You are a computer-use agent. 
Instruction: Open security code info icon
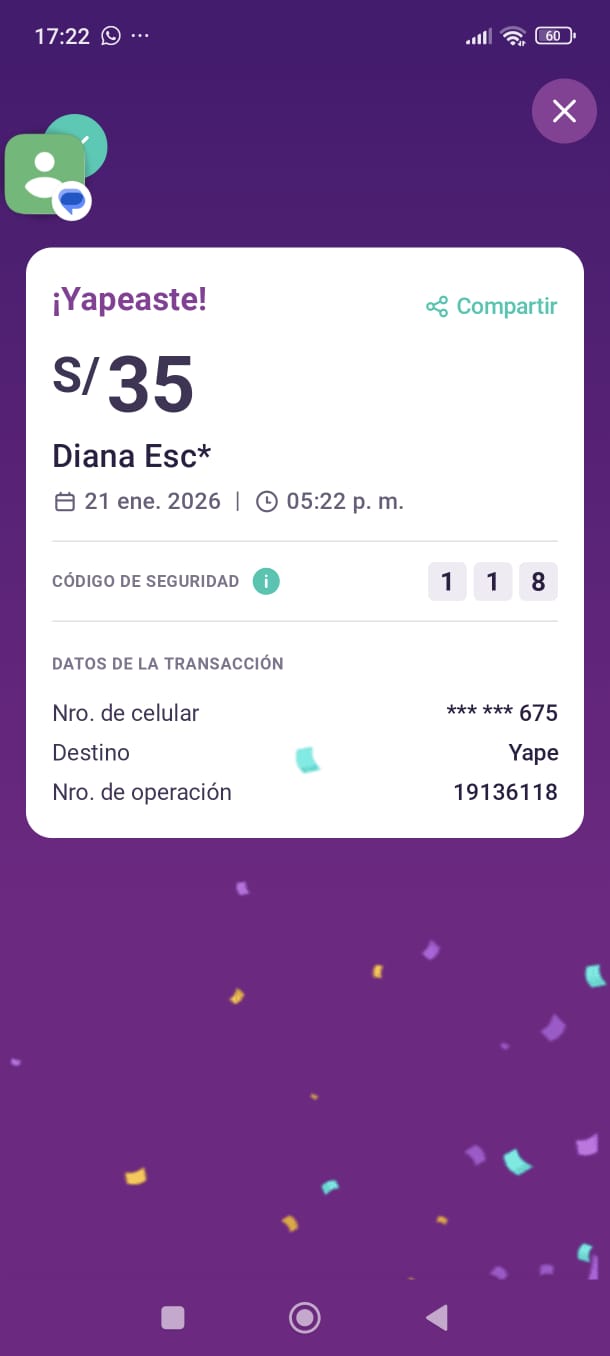pos(266,581)
